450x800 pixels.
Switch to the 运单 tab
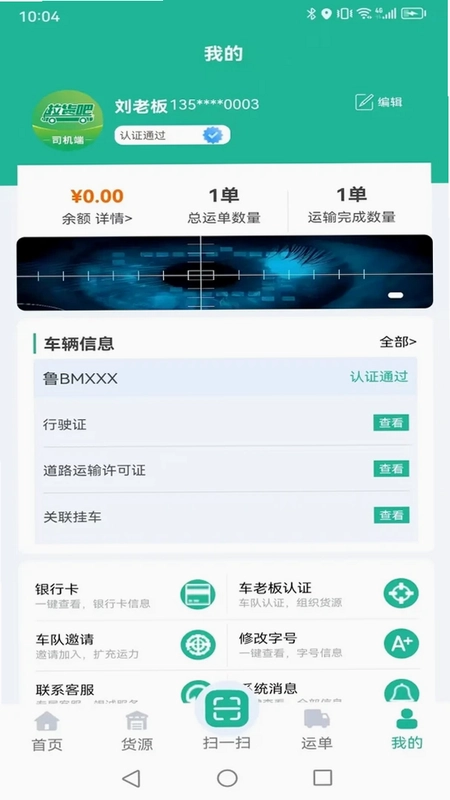click(316, 731)
